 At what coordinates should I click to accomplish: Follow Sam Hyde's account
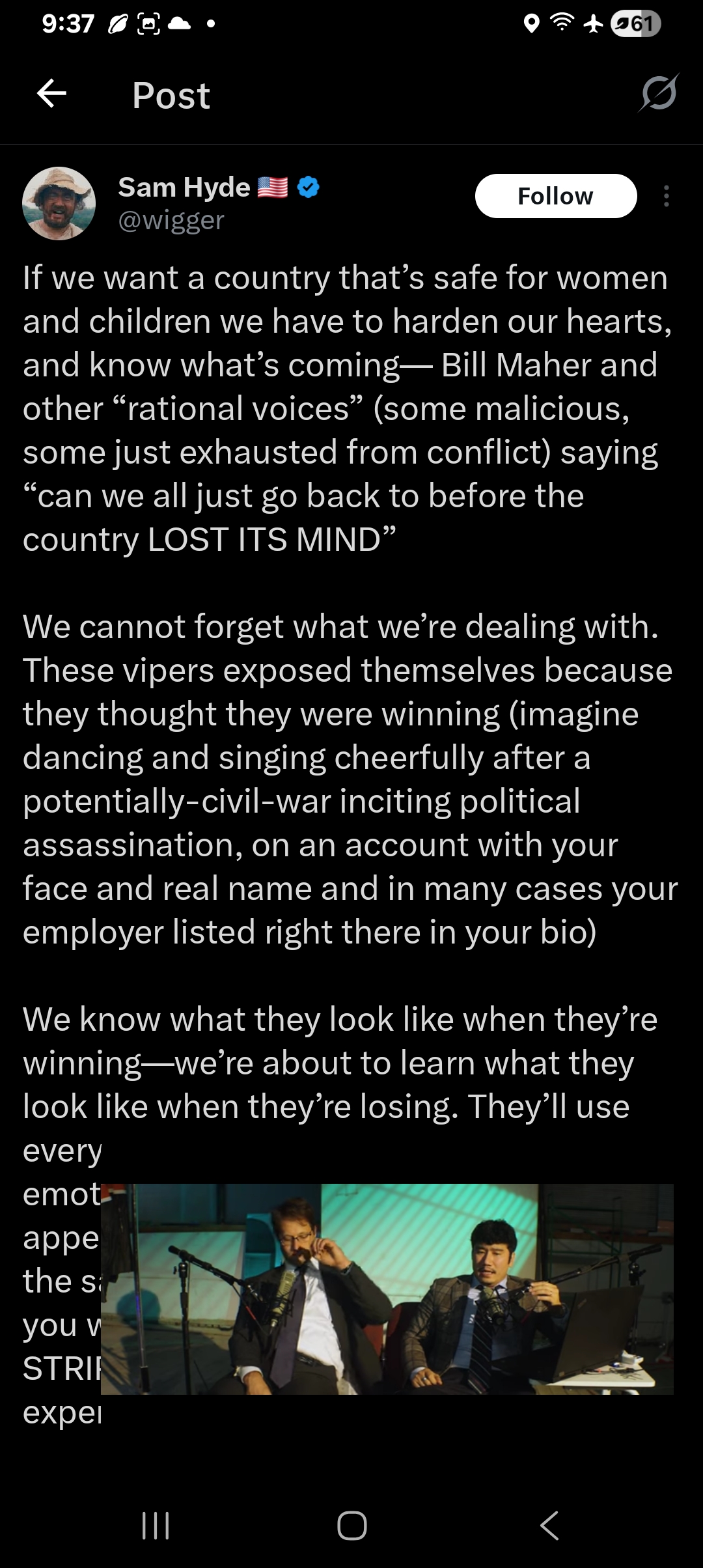555,196
